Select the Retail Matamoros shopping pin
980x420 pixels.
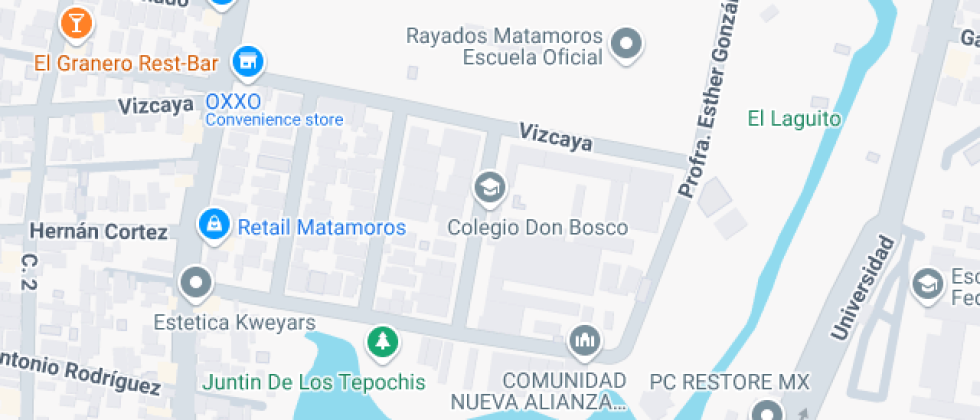214,226
